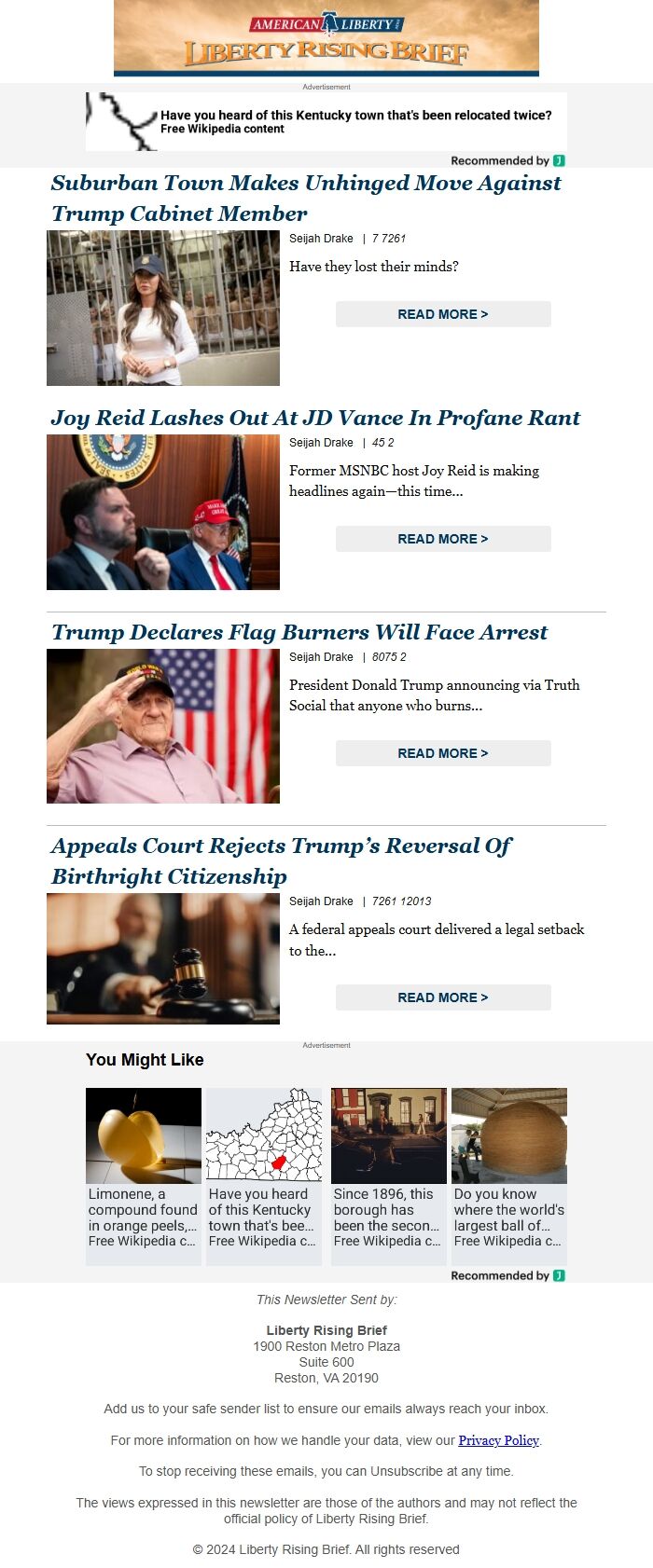Viewport: 653px width, 1568px height.
Task: Open the JD Vance and Trump article photo
Action: click(x=163, y=512)
